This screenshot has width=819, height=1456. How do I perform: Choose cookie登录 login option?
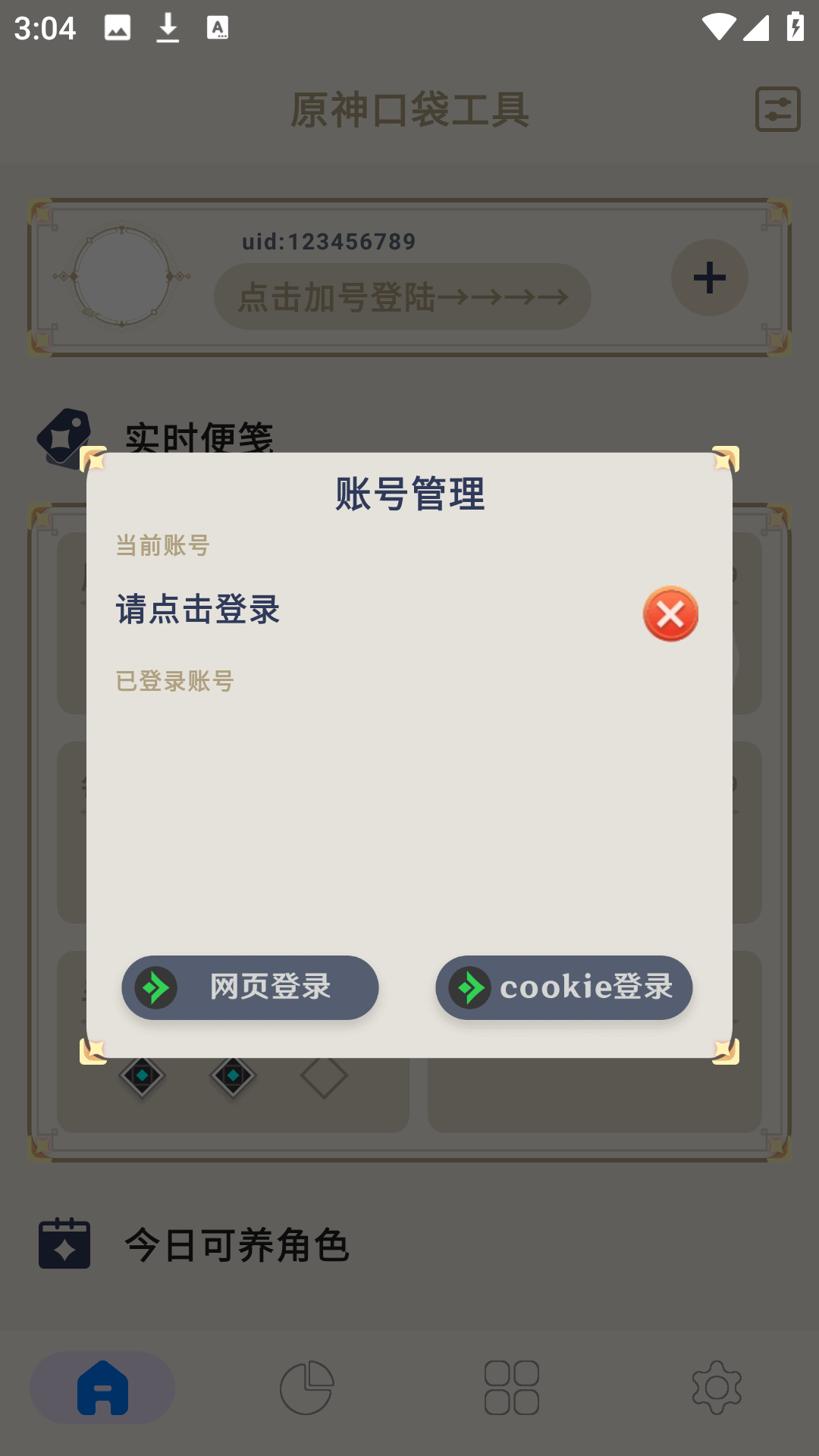point(563,987)
